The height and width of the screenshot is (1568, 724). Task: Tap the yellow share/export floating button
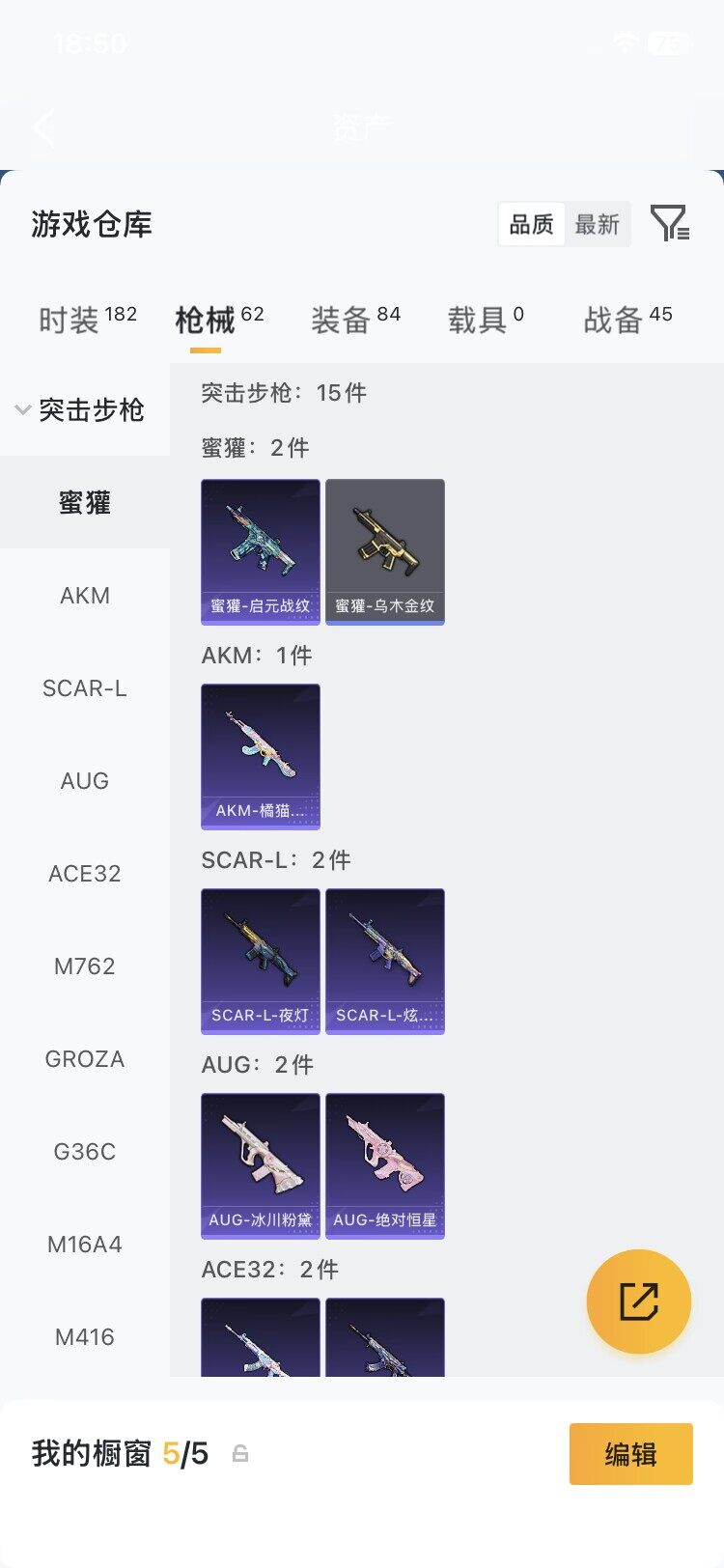click(639, 1302)
